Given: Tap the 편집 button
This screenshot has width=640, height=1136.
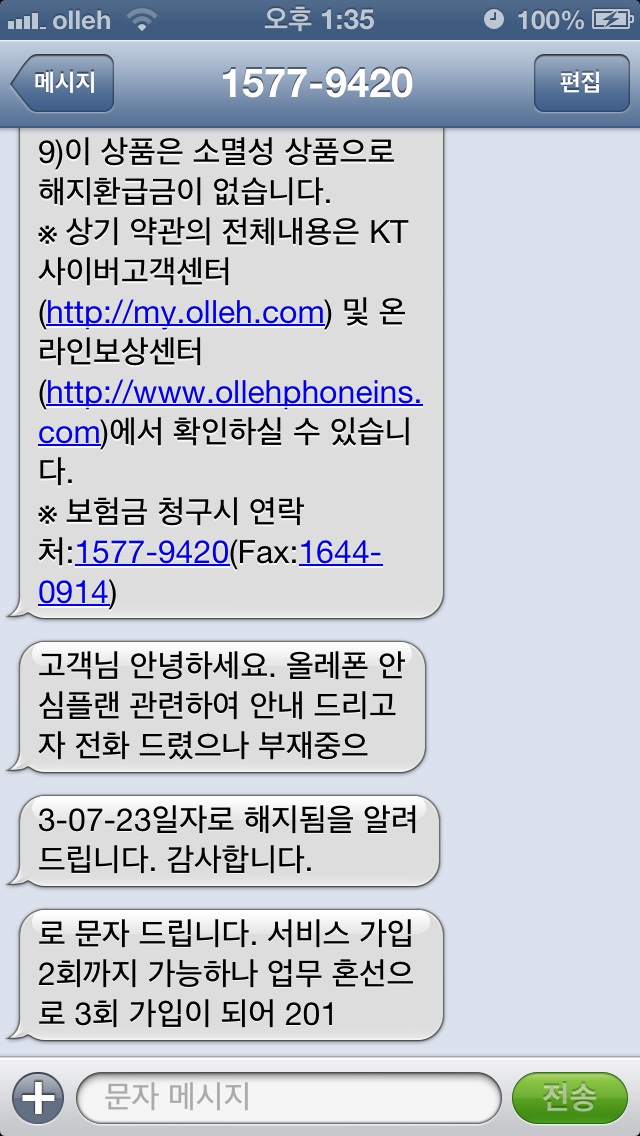Looking at the screenshot, I should [581, 83].
